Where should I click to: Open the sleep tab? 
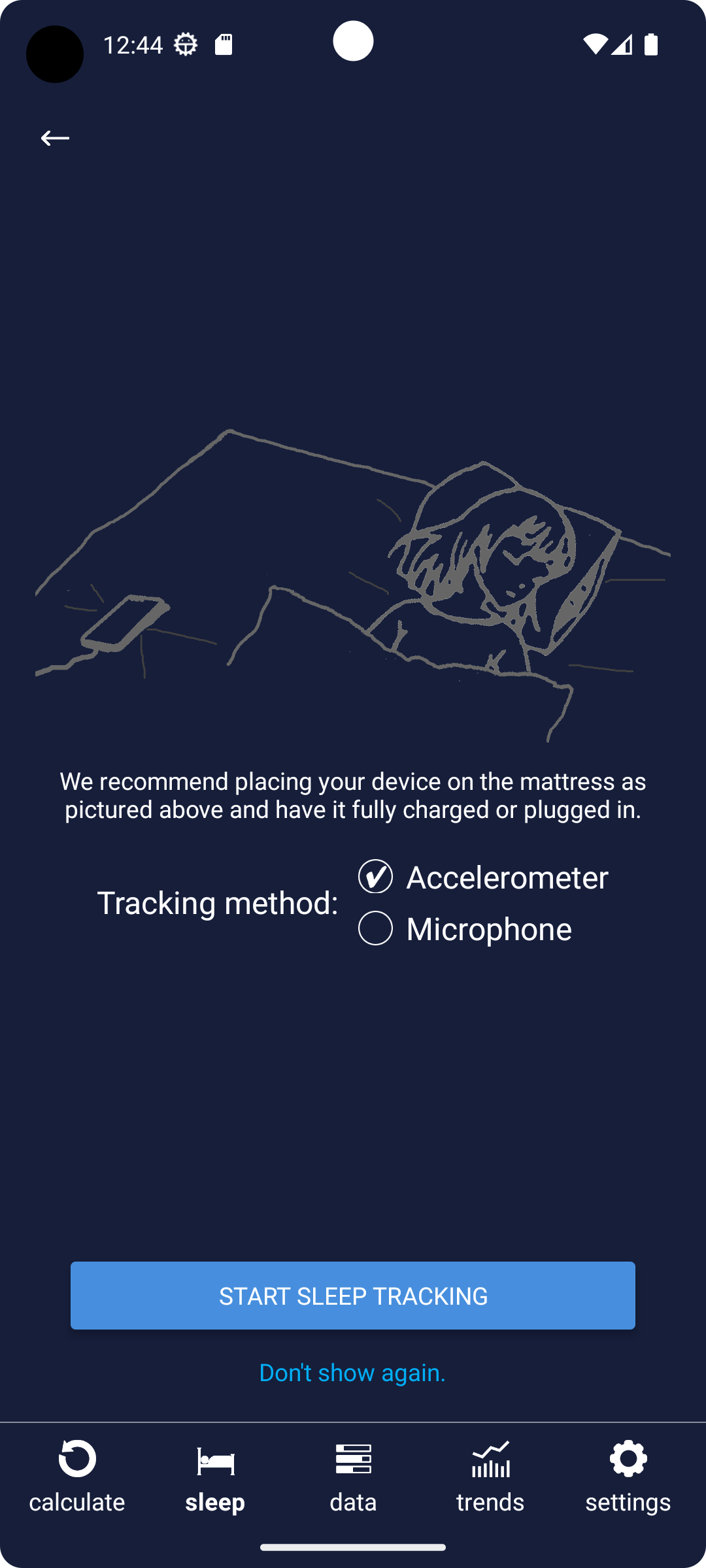(215, 1477)
